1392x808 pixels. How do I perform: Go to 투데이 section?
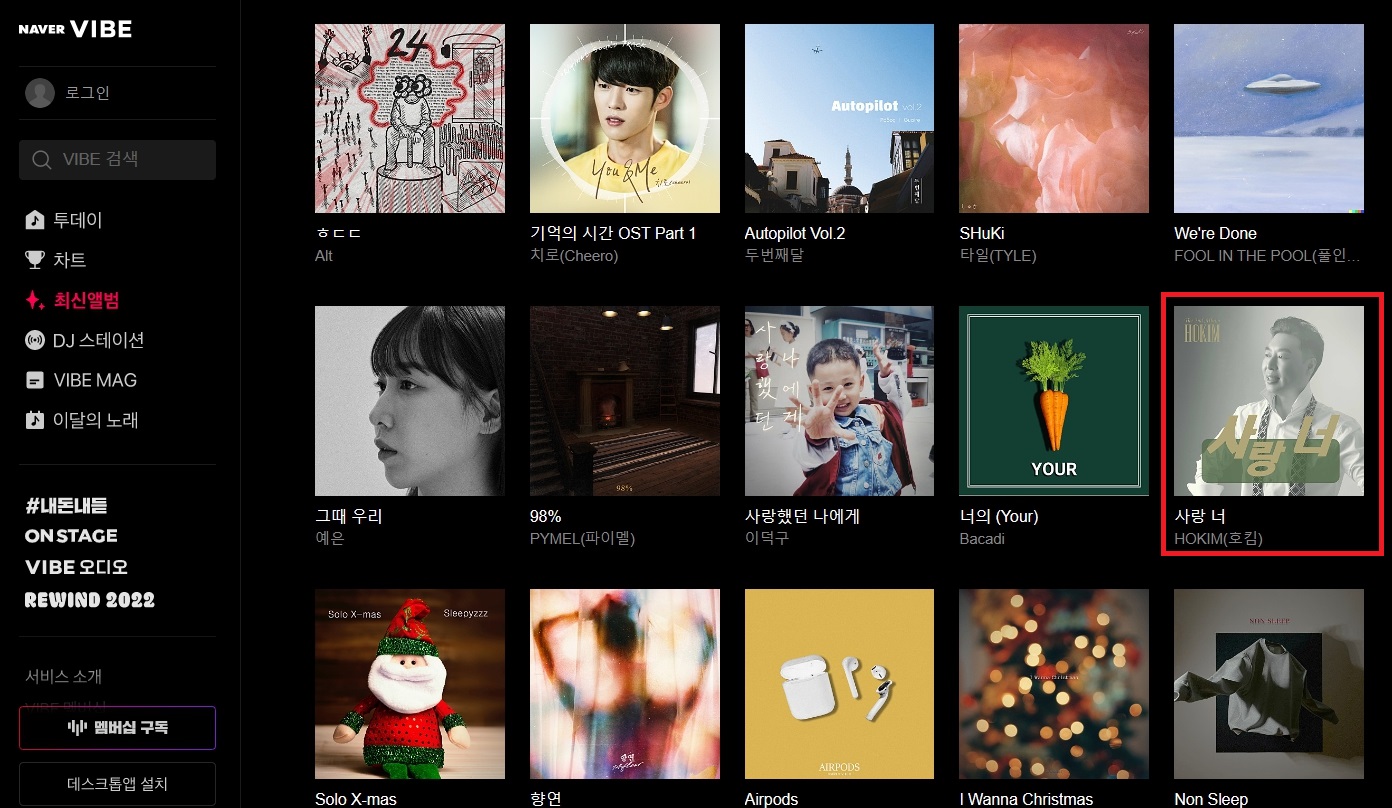pos(77,220)
